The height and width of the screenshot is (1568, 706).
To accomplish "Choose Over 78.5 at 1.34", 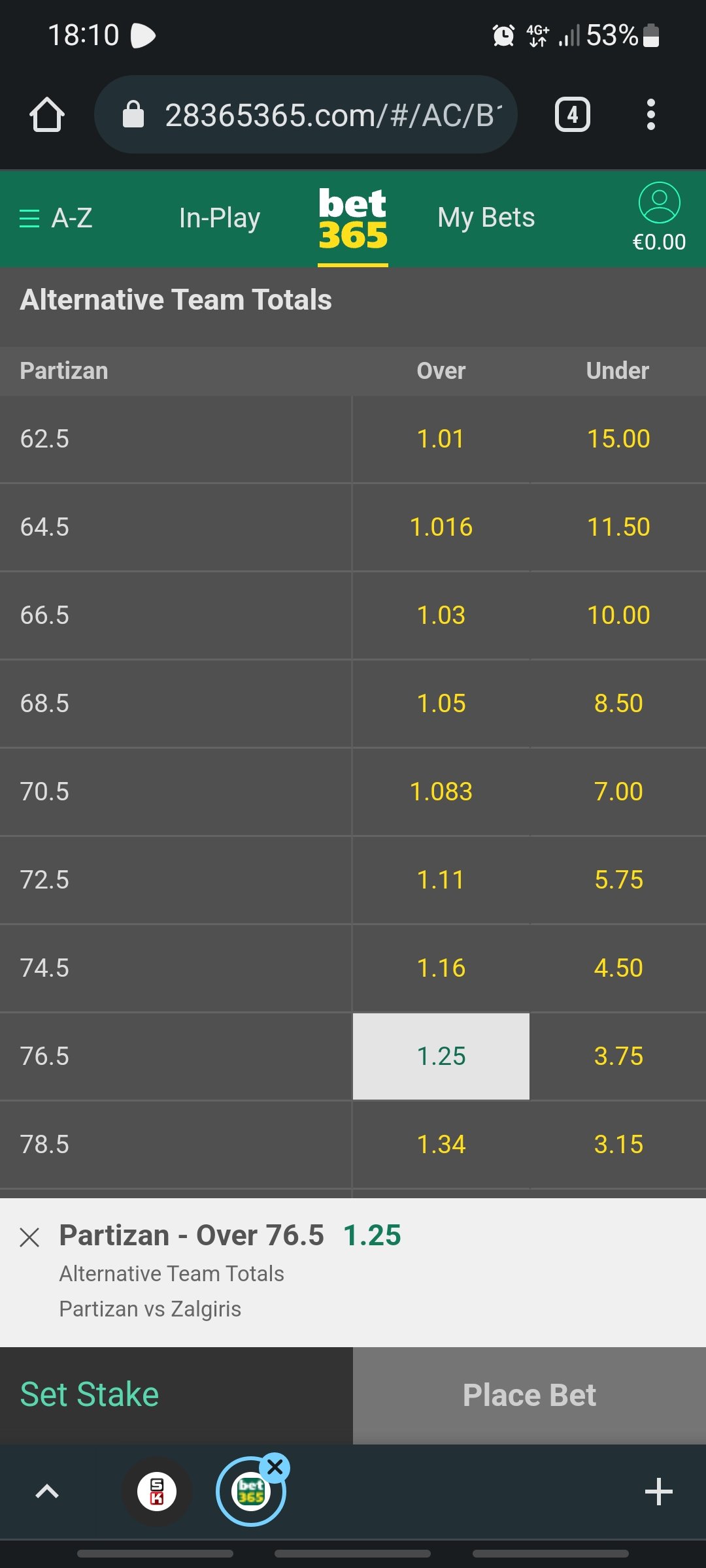I will (441, 1145).
